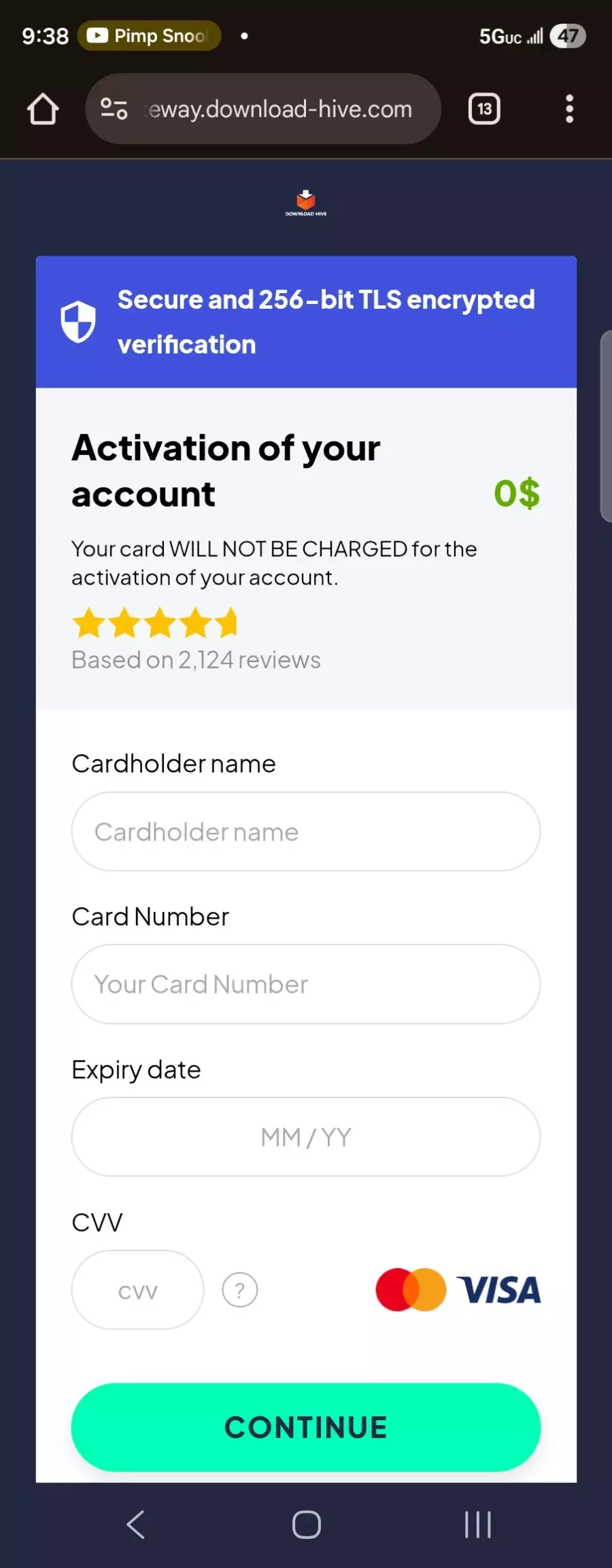Viewport: 612px width, 1568px height.
Task: Select the MM / YY expiry date field
Action: (306, 1137)
